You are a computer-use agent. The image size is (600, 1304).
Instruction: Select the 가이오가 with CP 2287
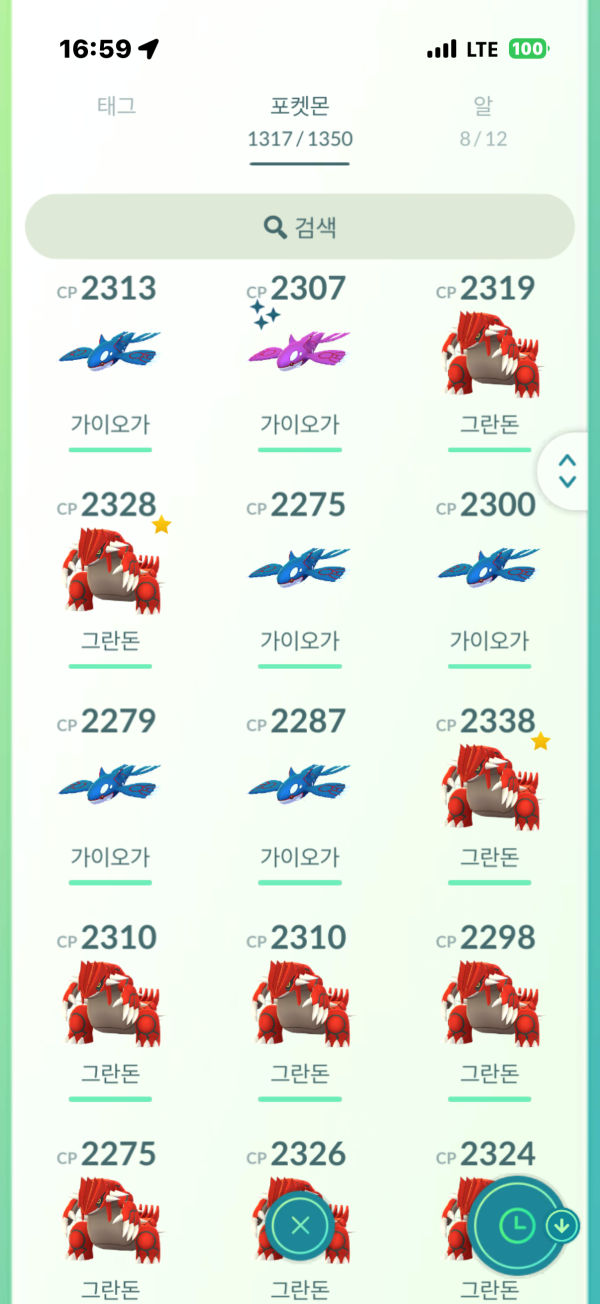(300, 787)
